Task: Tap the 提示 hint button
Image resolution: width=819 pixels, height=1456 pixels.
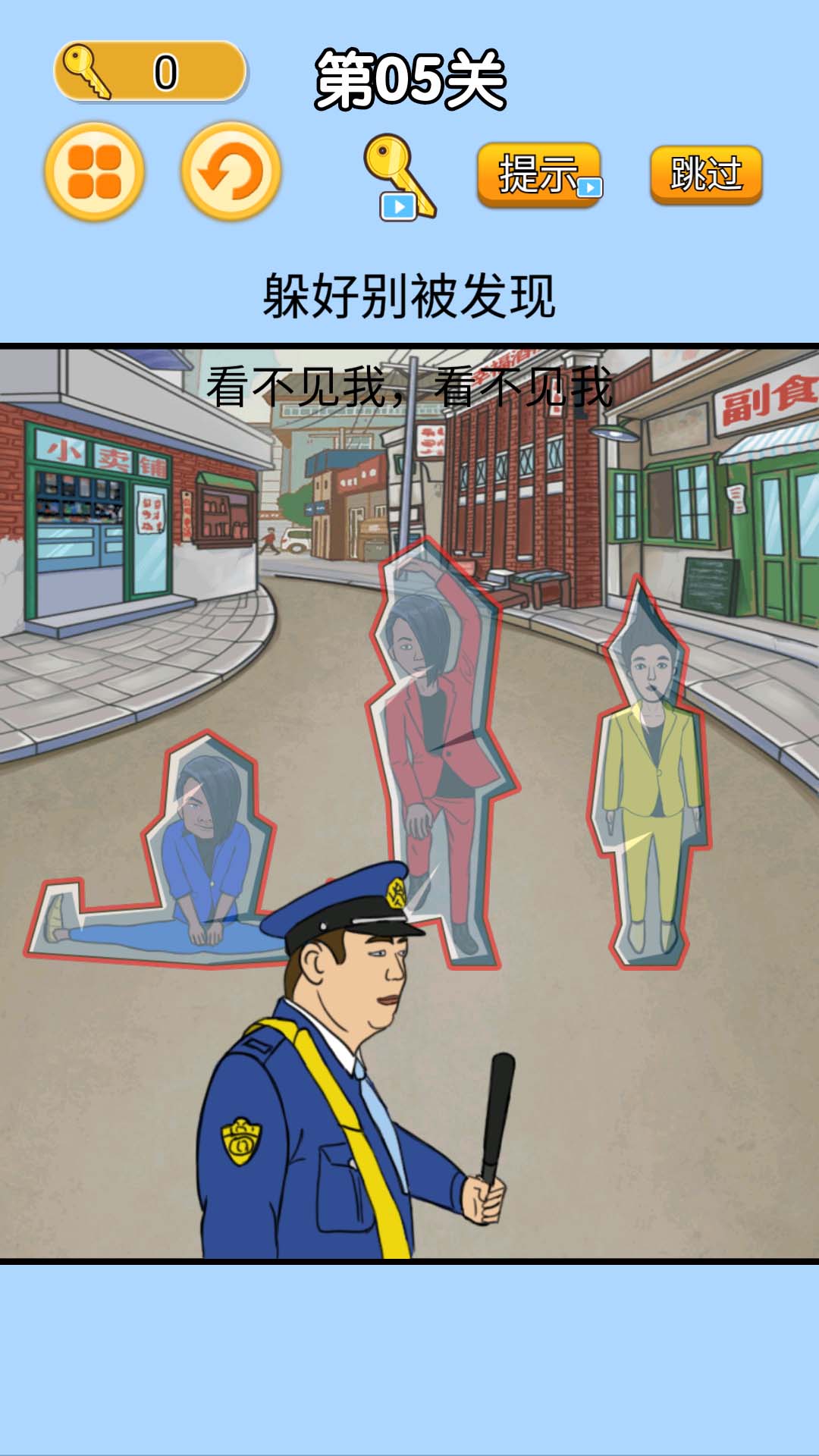Action: (x=540, y=174)
